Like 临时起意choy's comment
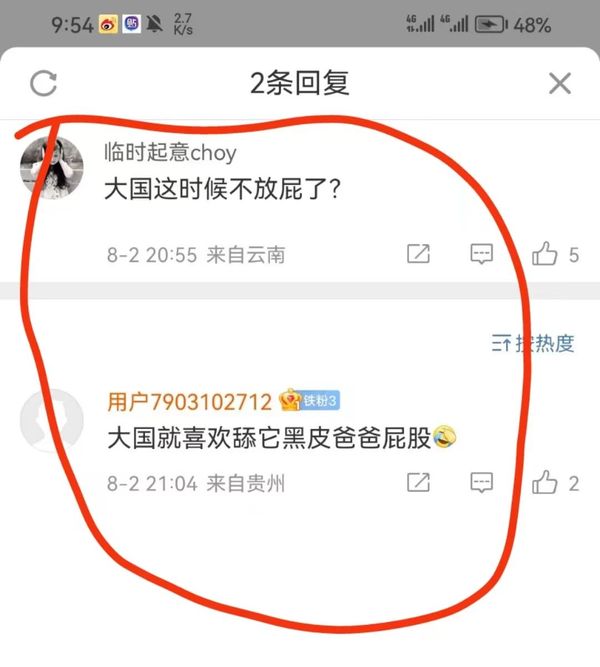Screen dimensions: 600x667 545,254
